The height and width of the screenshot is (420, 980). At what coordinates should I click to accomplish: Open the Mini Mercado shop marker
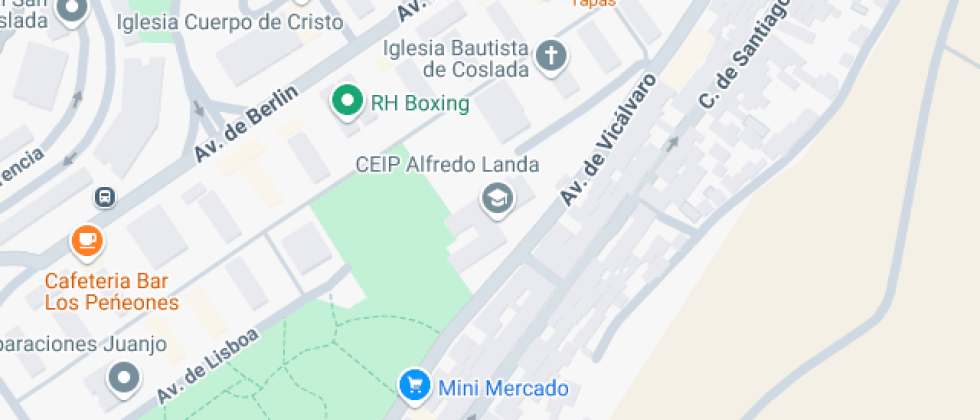point(414,384)
